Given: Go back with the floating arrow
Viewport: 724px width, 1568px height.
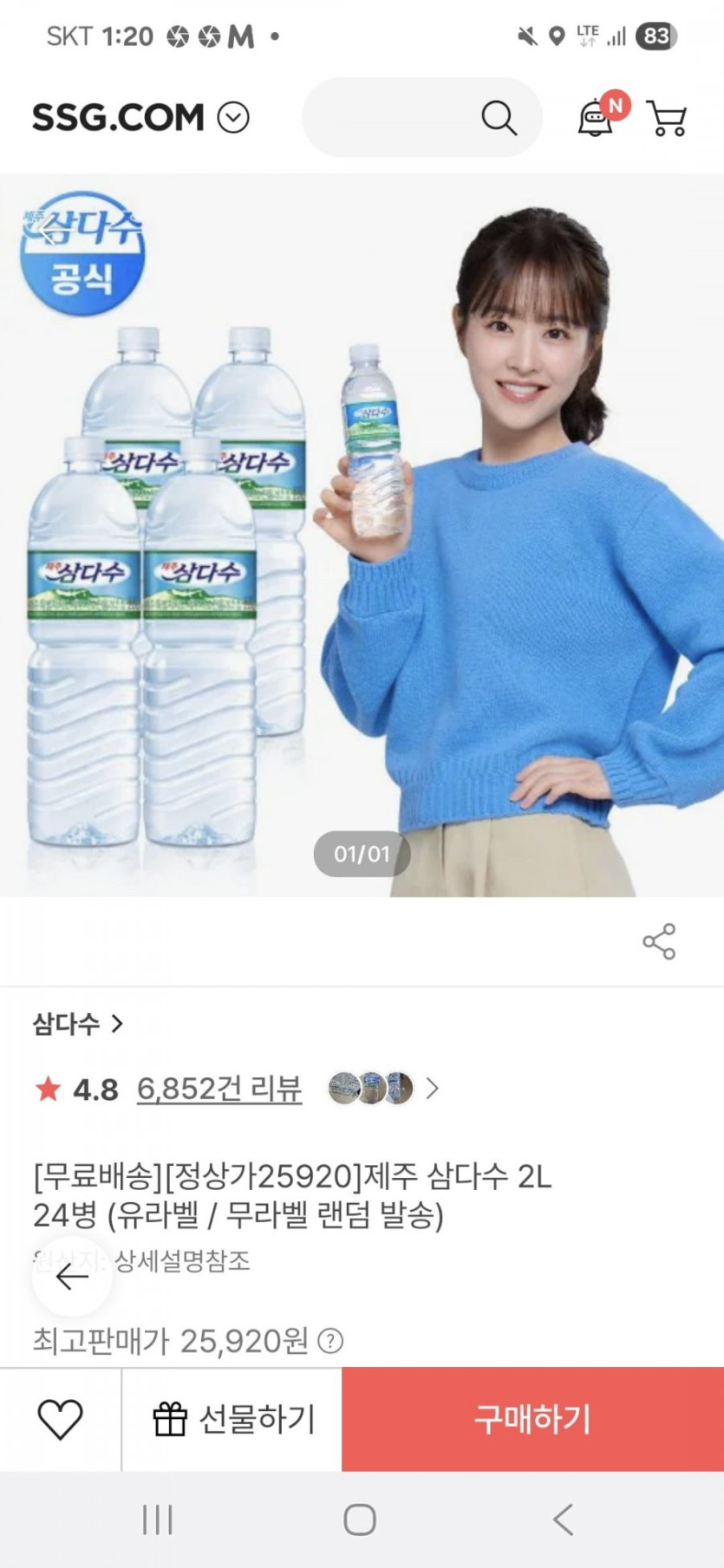Looking at the screenshot, I should pos(72,1276).
